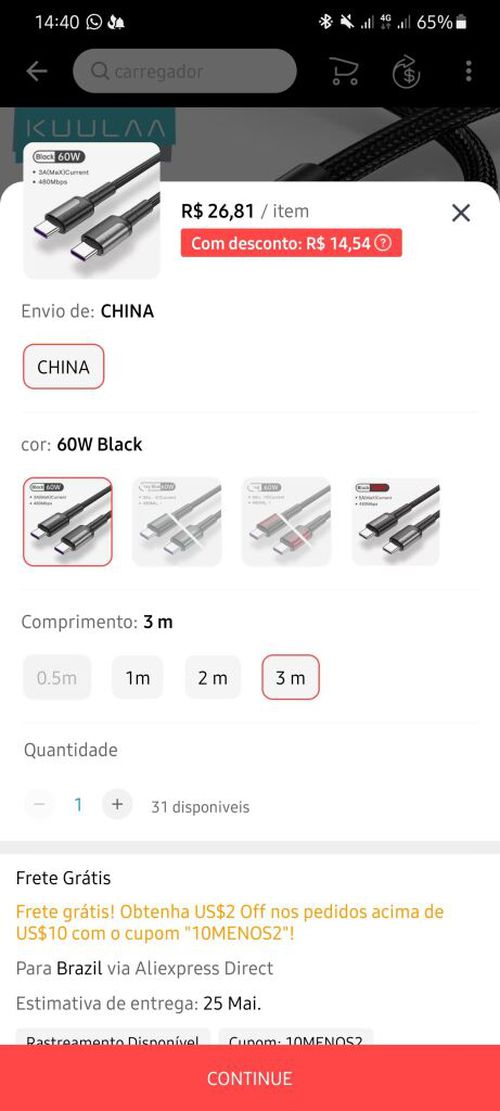The image size is (500, 1111).
Task: Enlarge the product image thumbnail
Action: (x=92, y=210)
